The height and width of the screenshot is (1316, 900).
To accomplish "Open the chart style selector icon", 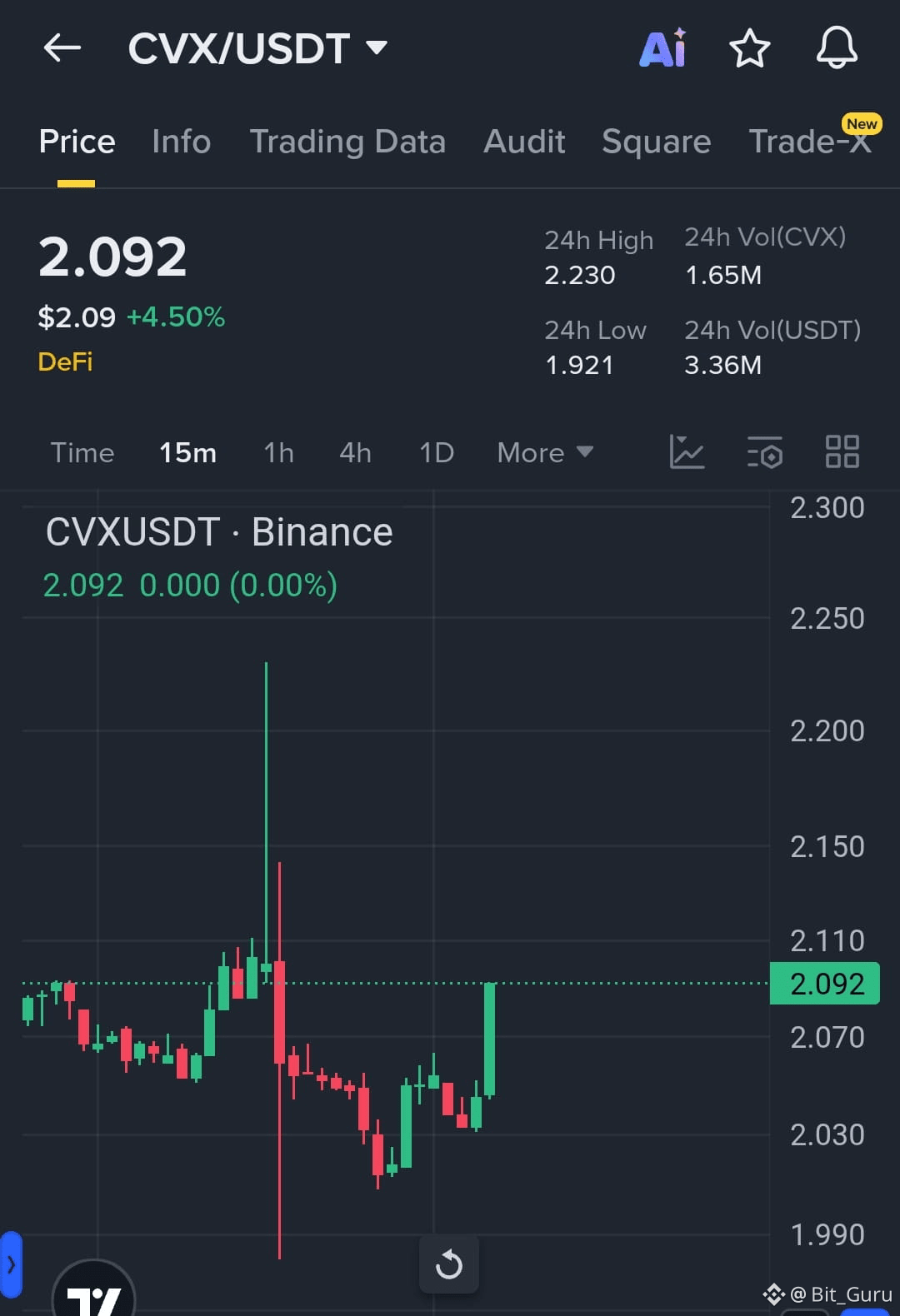I will point(687,452).
